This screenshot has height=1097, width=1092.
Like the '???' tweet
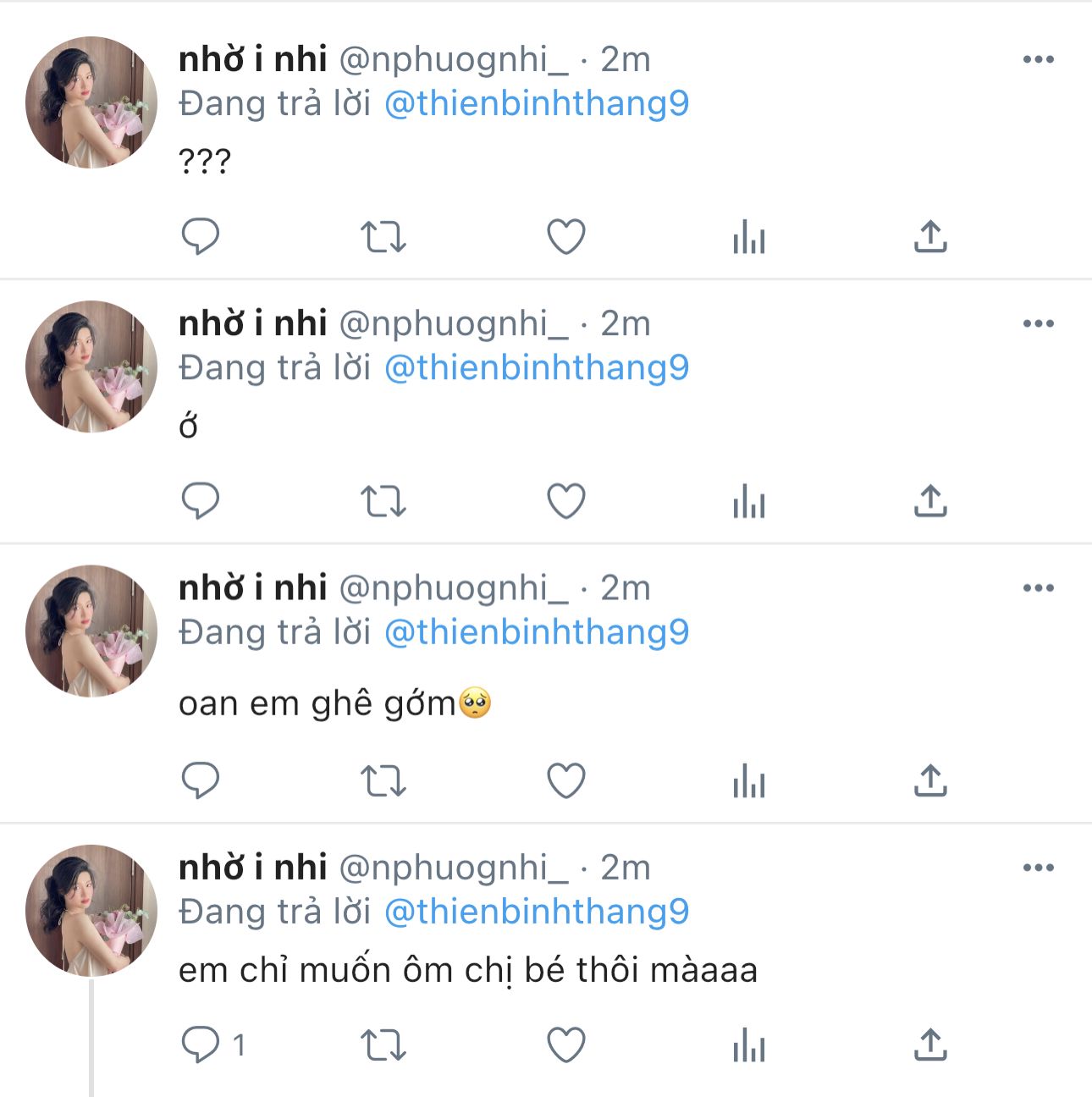(x=566, y=237)
